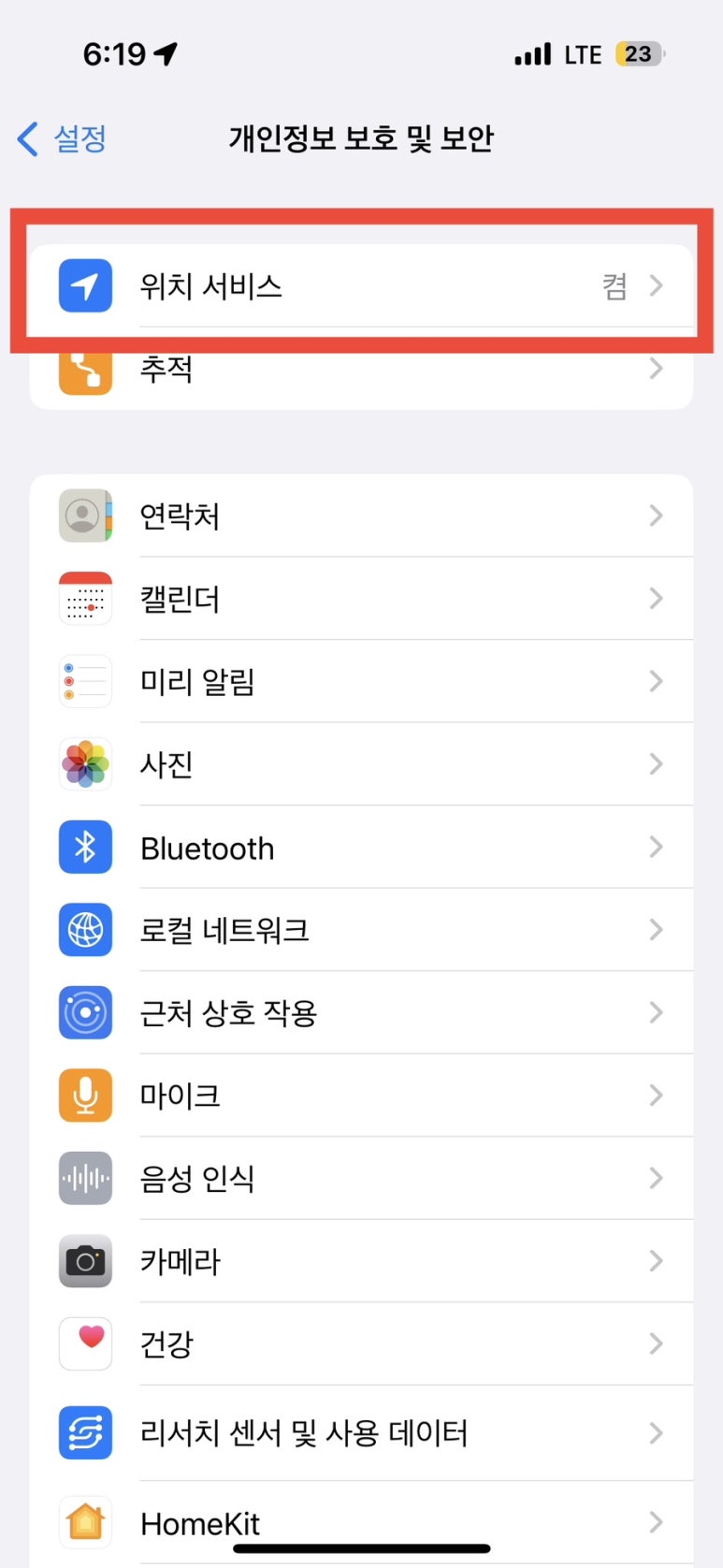723x1568 pixels.
Task: Open 연락처 privacy settings
Action: 361,515
